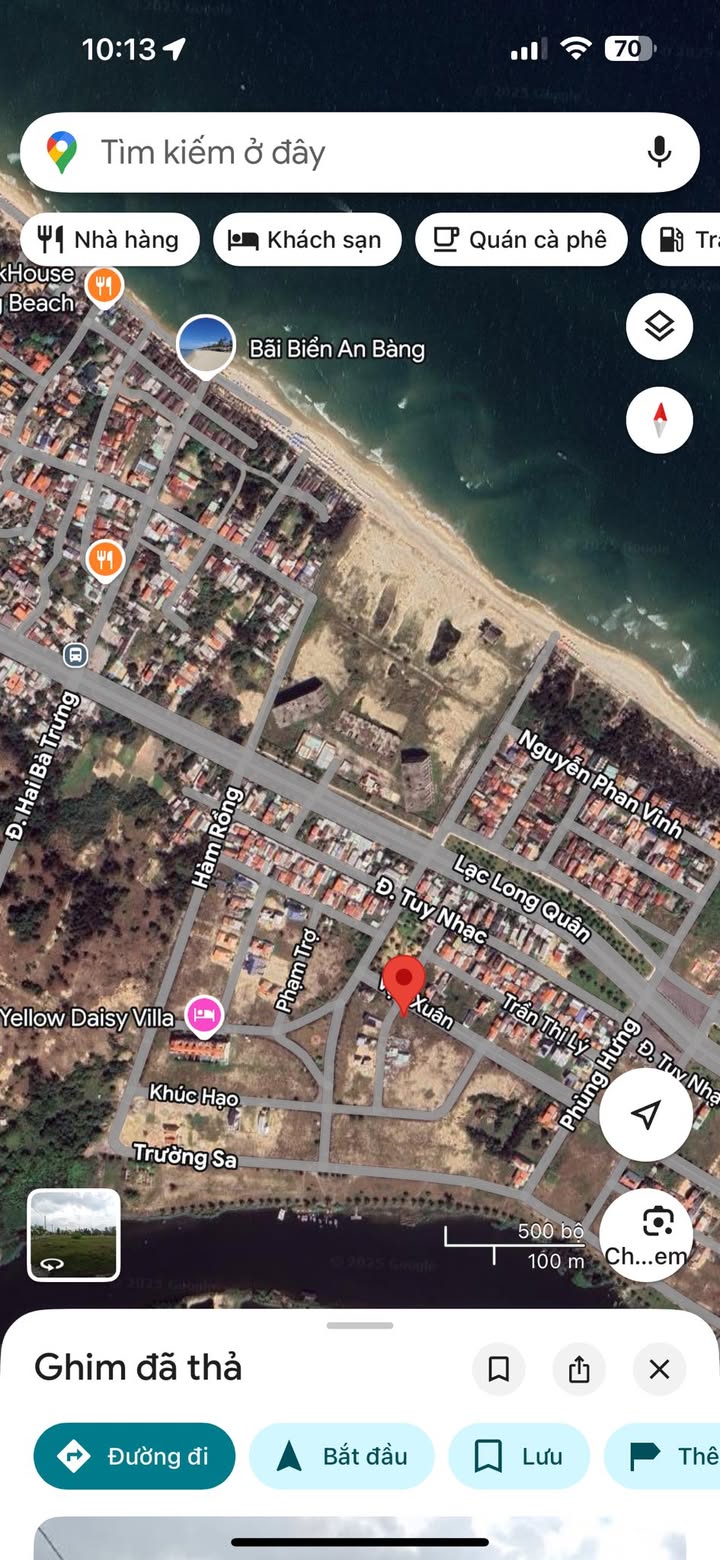Open the Bãi Biển An Bàng place marker
The width and height of the screenshot is (720, 1560).
[206, 344]
